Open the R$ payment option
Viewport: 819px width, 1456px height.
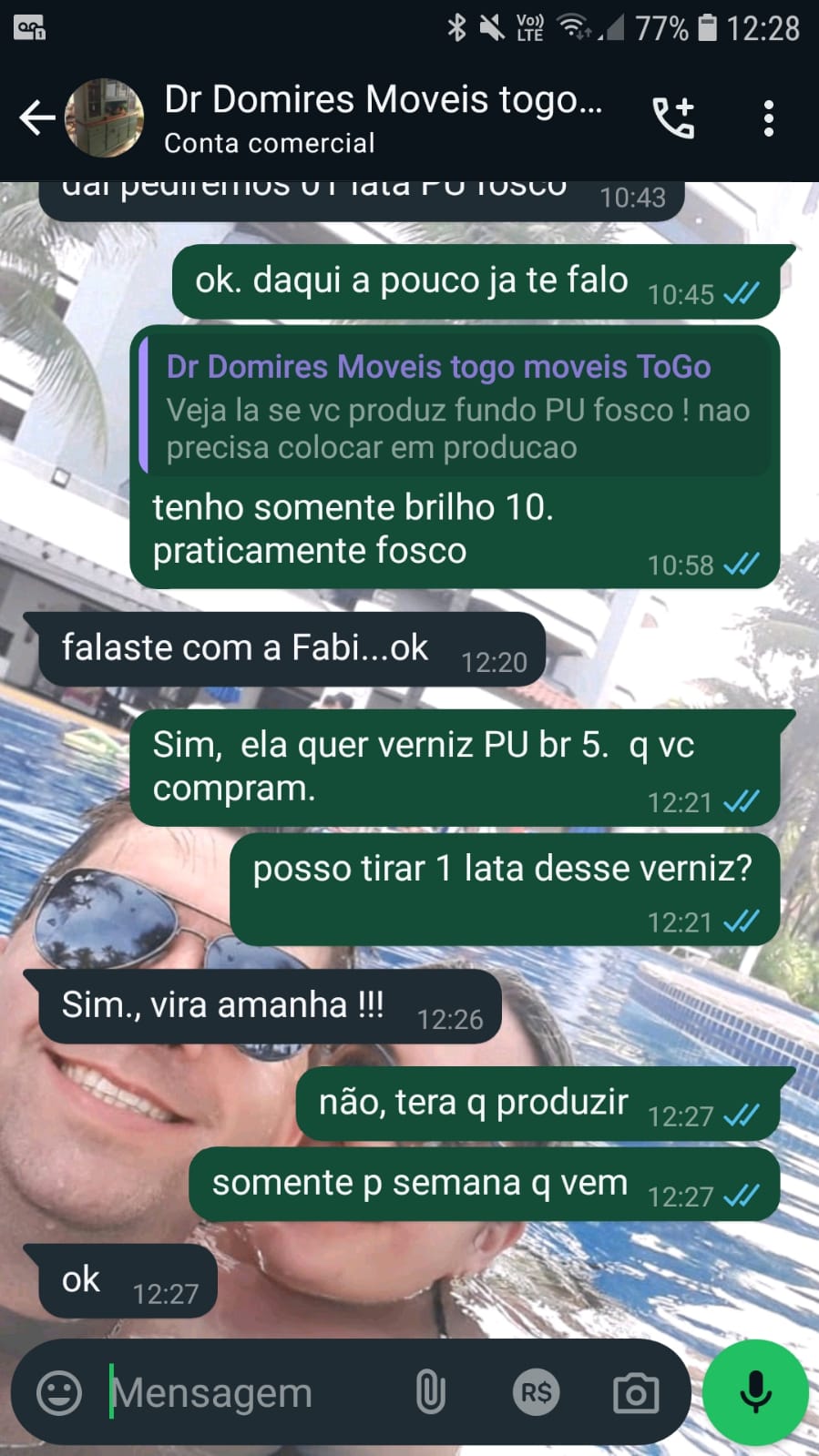point(536,1392)
